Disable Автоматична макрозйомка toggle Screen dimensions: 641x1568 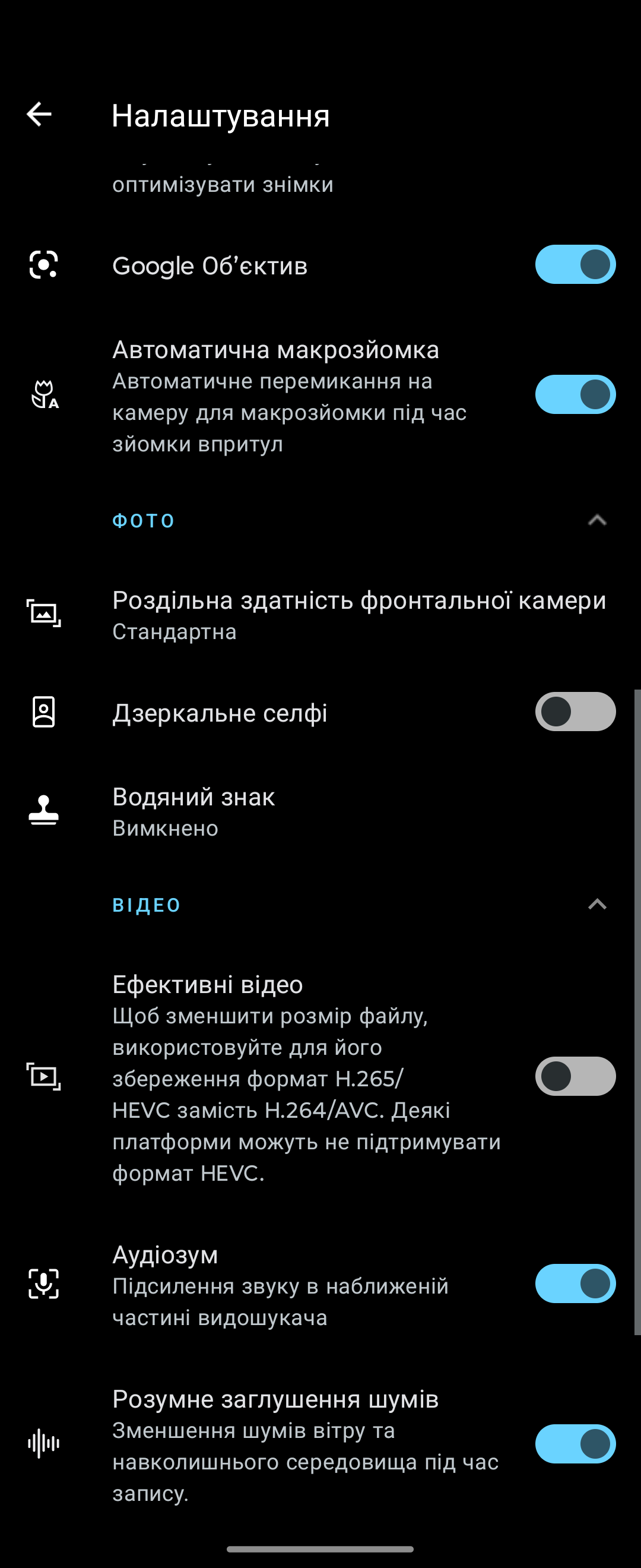tap(575, 394)
